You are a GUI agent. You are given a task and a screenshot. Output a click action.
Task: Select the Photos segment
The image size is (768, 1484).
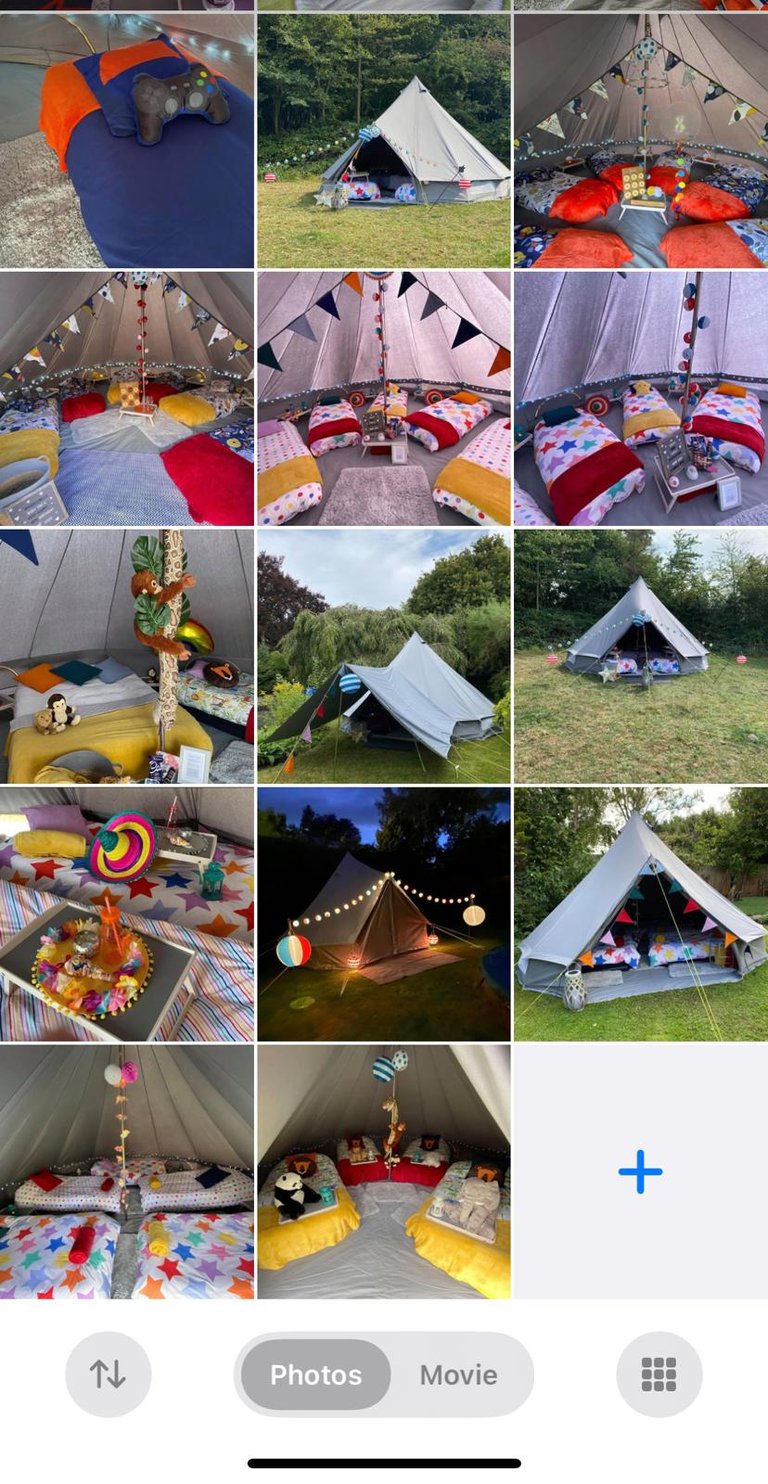pyautogui.click(x=316, y=1375)
